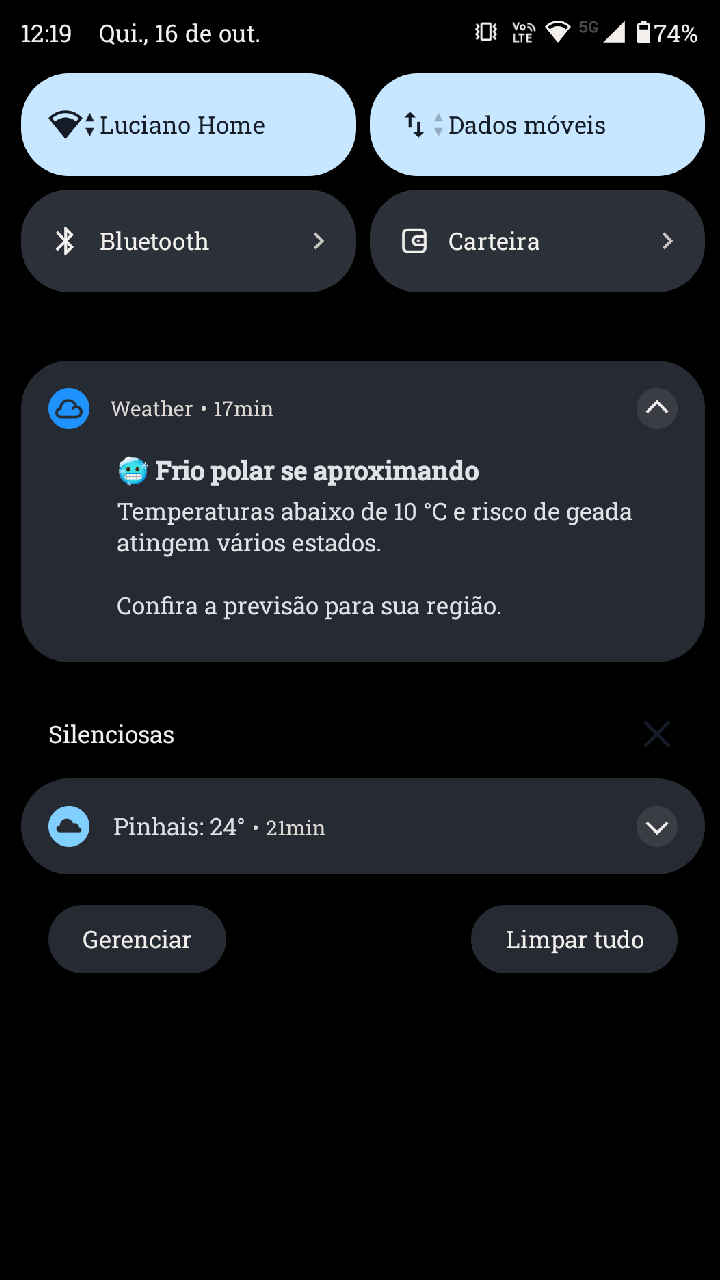Toggle the Luciano Home Wi-Fi tile
The height and width of the screenshot is (1280, 720).
pos(188,125)
